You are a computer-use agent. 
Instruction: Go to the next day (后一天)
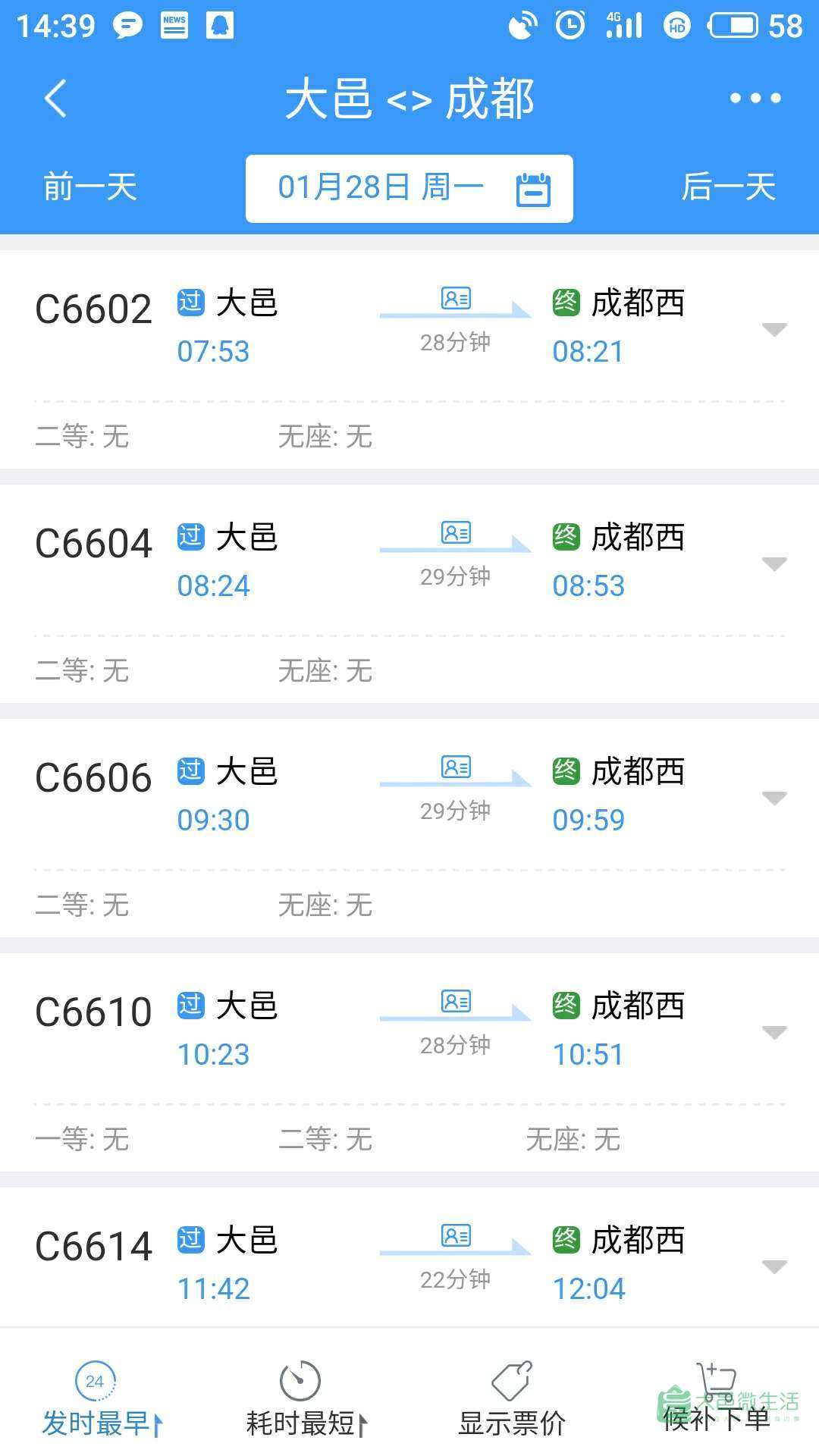(729, 187)
